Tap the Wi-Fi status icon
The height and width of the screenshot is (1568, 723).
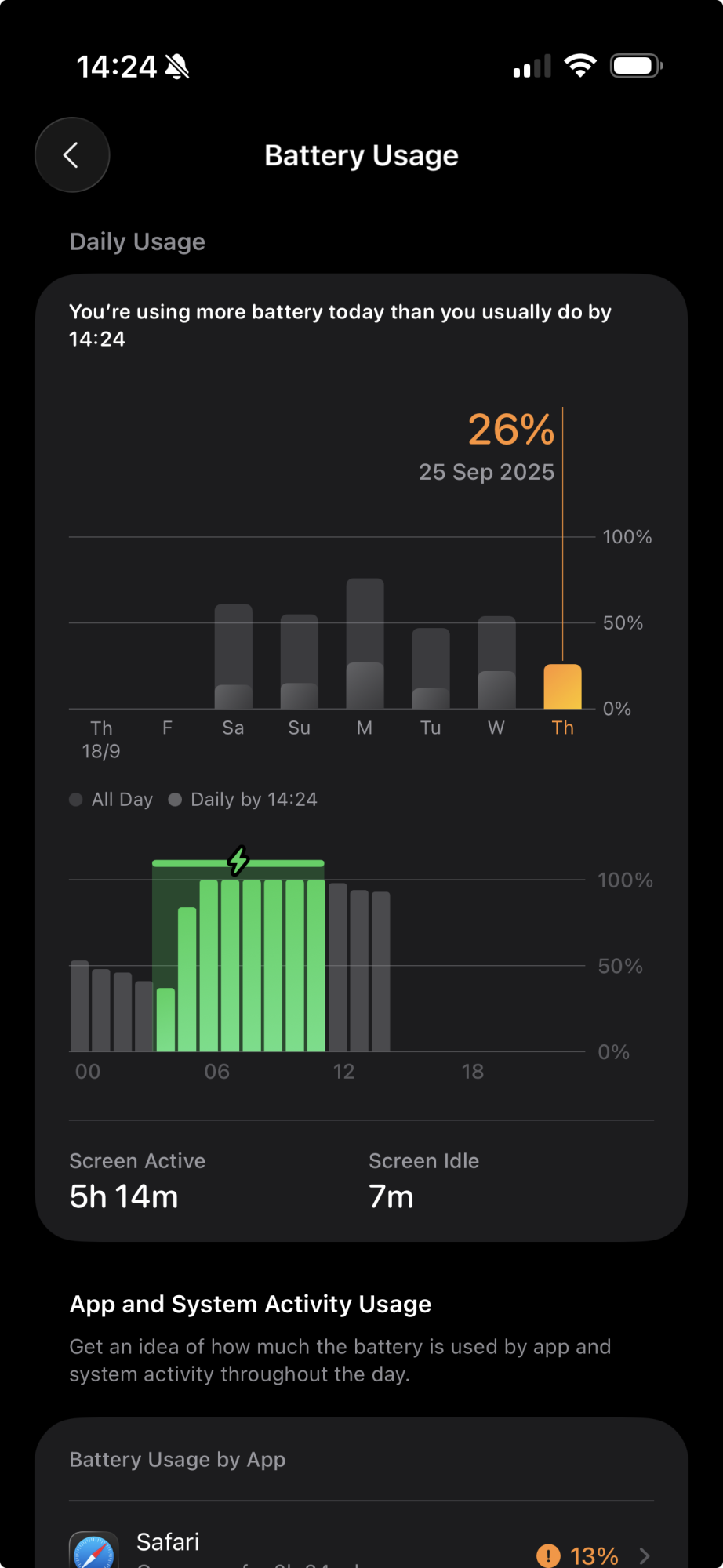(x=579, y=65)
